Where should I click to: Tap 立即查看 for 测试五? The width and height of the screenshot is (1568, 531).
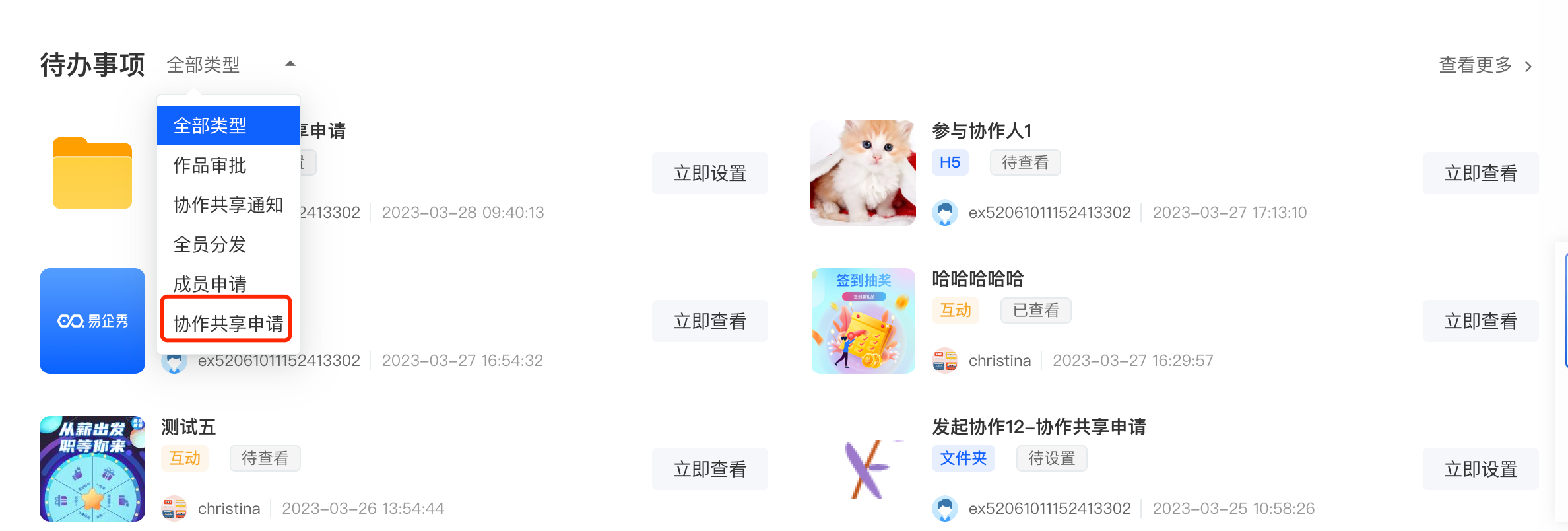[x=709, y=469]
